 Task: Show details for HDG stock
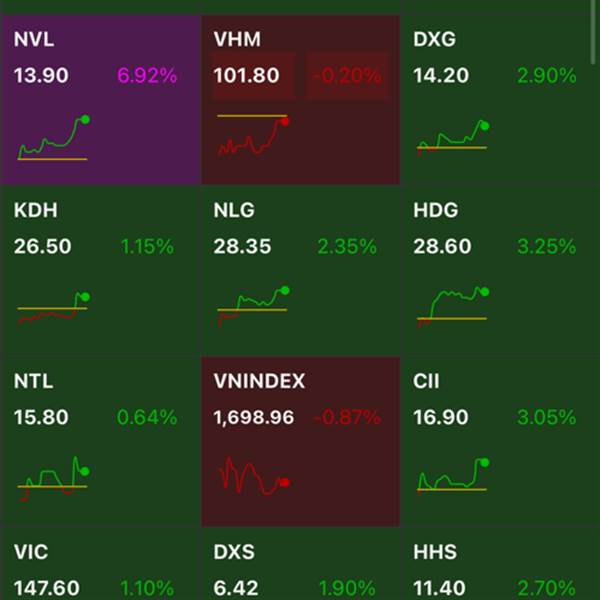pyautogui.click(x=498, y=270)
